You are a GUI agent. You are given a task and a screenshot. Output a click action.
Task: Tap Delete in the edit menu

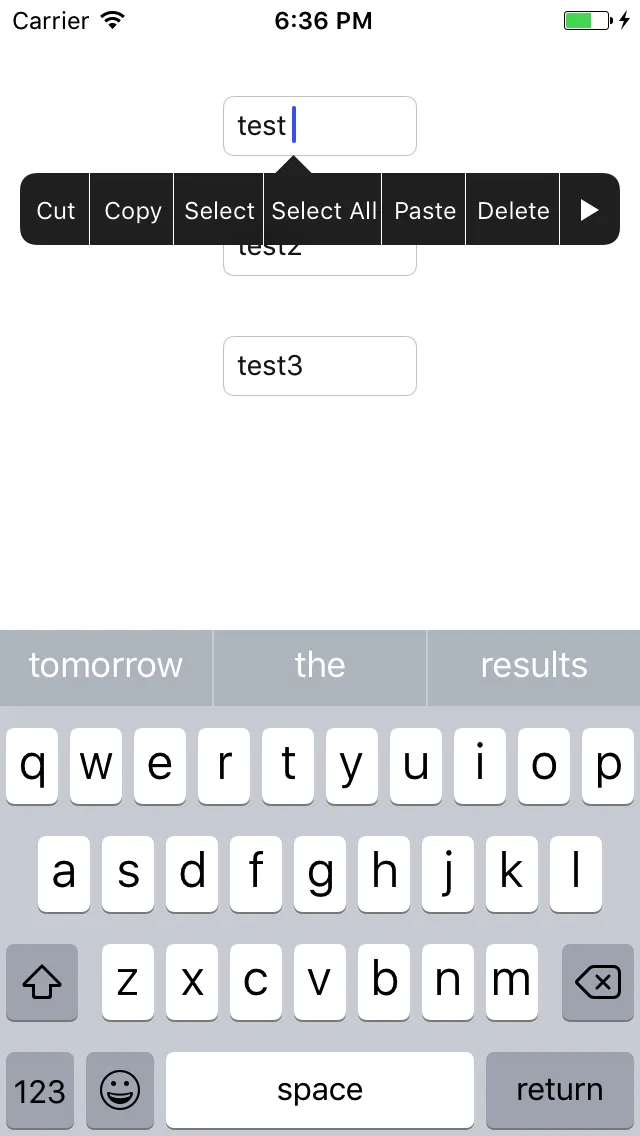[x=513, y=210]
